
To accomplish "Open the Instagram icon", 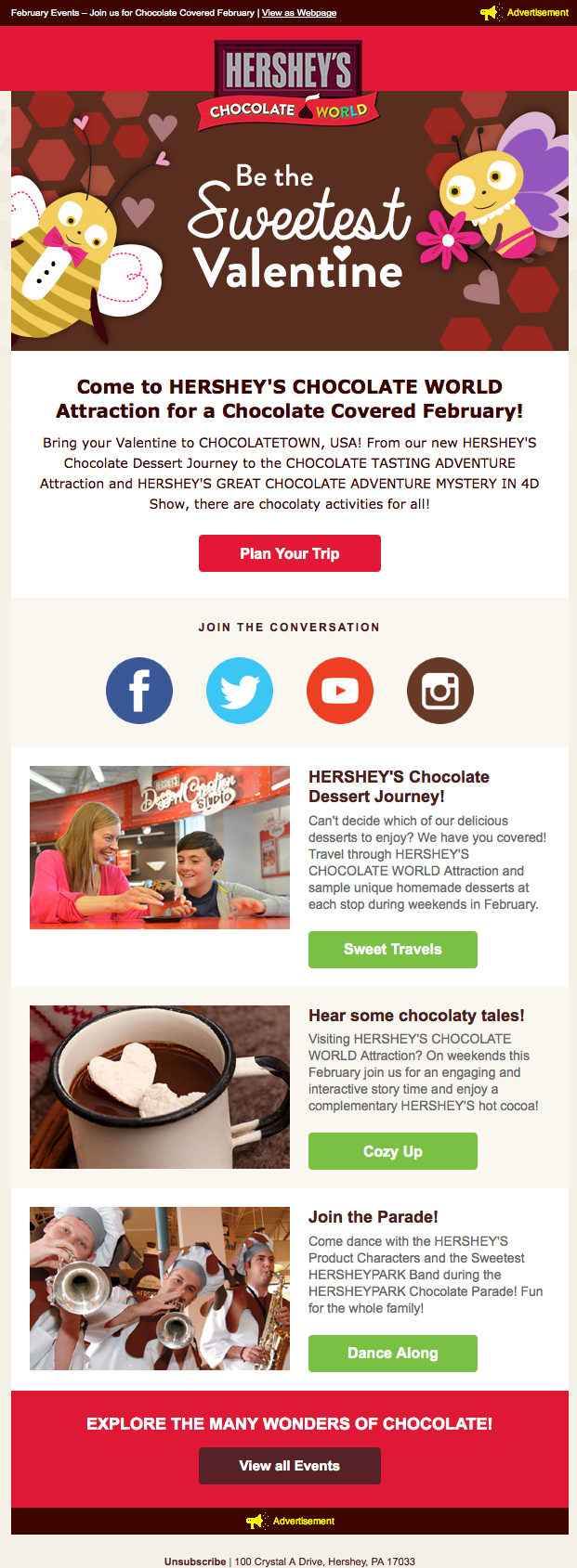I will pos(440,691).
